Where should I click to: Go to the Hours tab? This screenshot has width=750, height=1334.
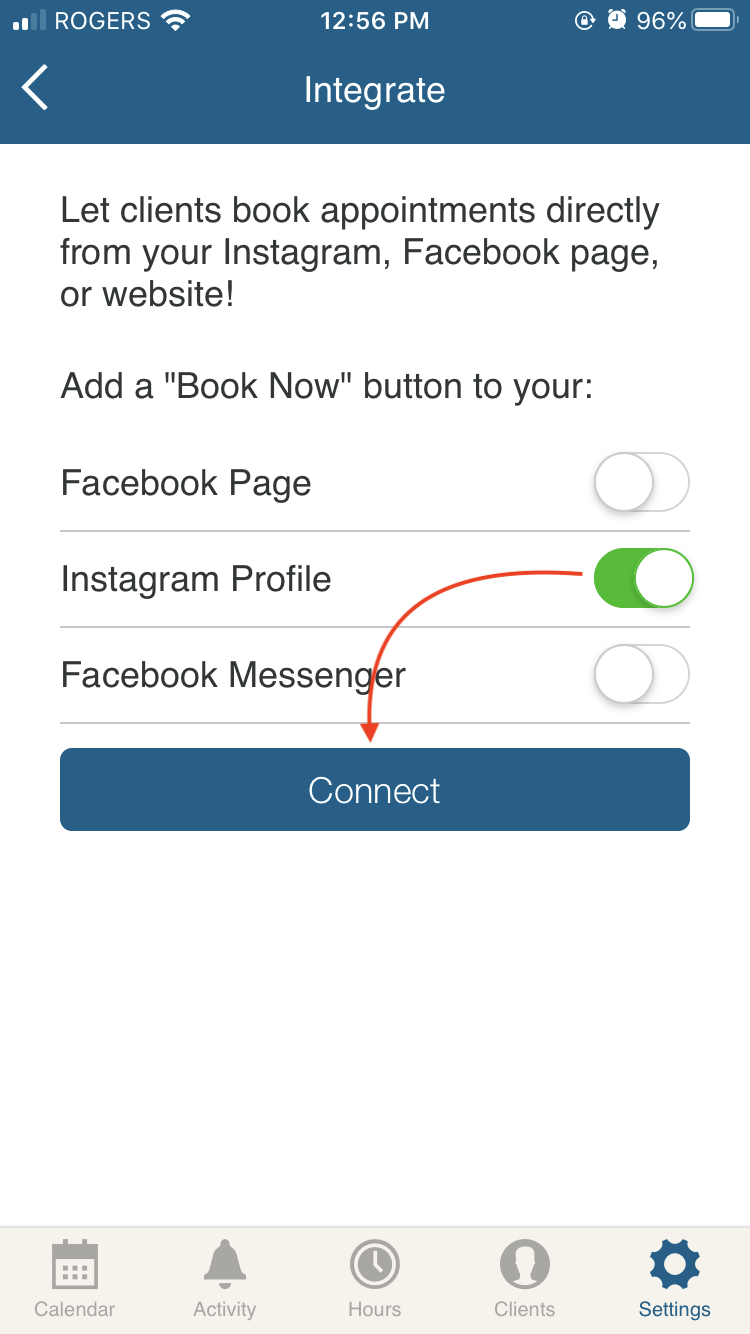click(375, 1279)
